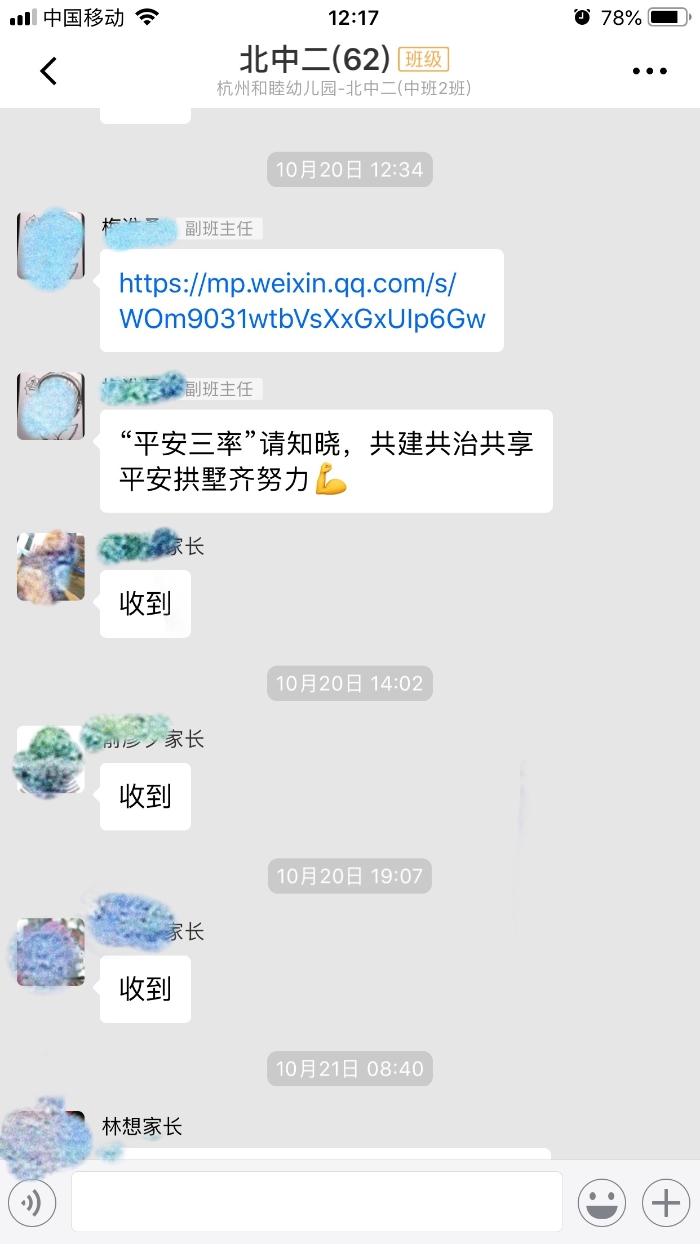Open the emoji picker
Image resolution: width=700 pixels, height=1244 pixels.
coord(602,1202)
